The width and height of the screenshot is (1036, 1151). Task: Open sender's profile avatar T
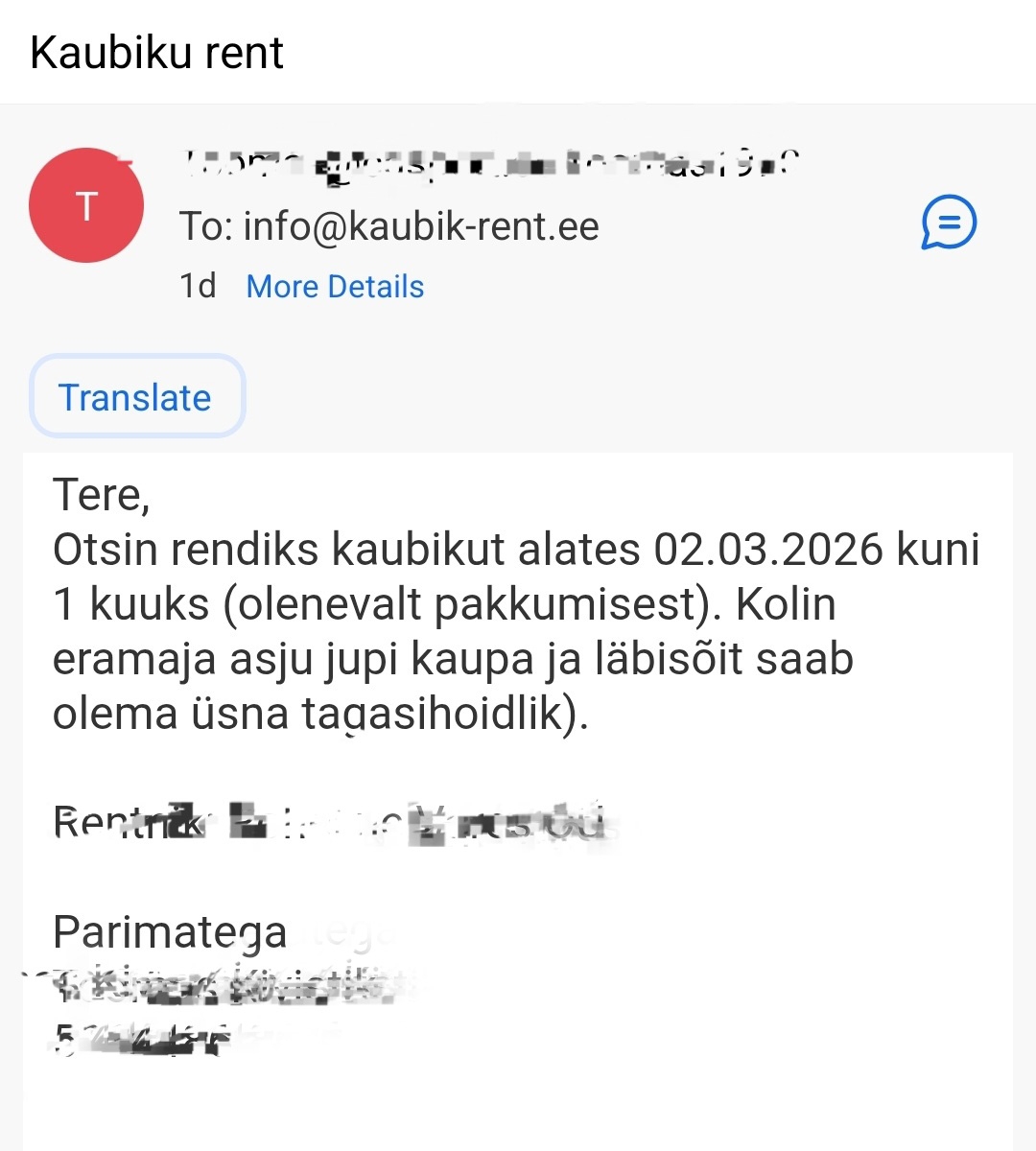[x=86, y=206]
